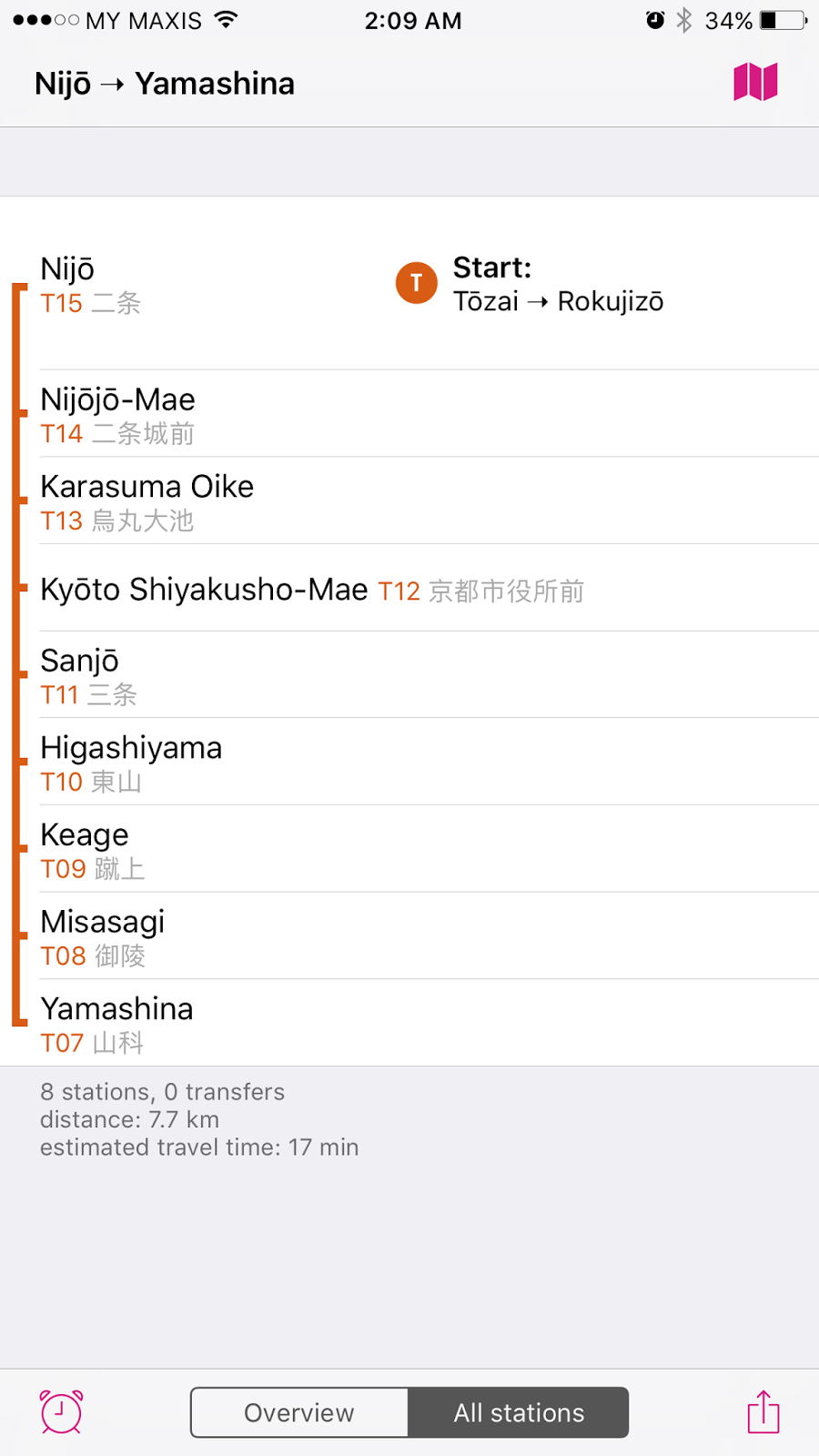Open the Keage station row

tap(409, 849)
